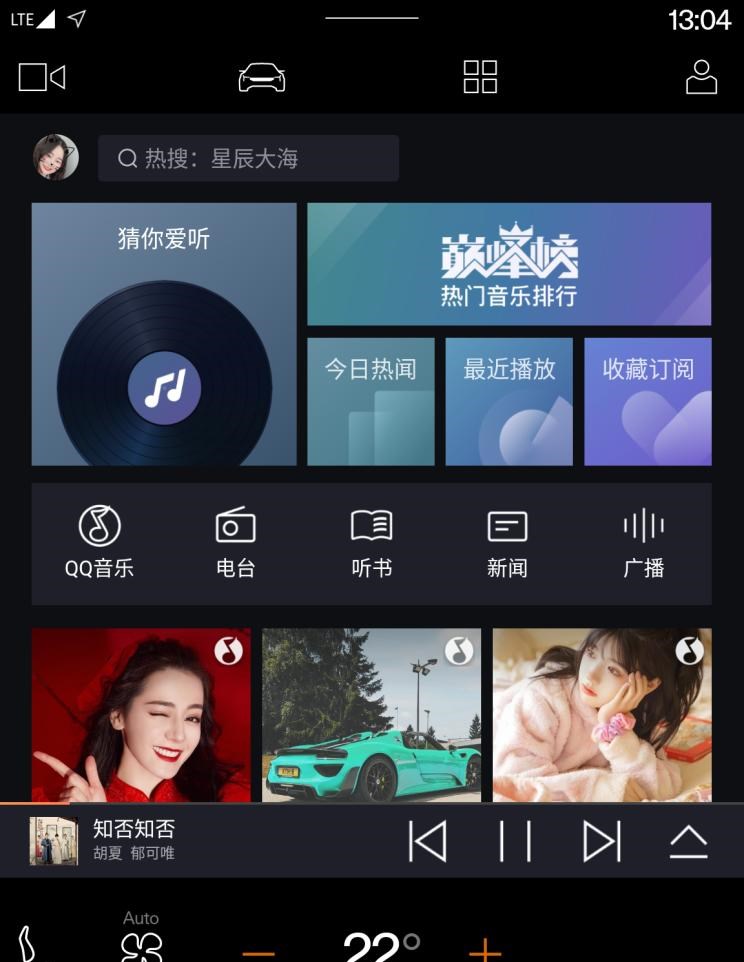Open the 猜你爱听 vinyl card
744x962 pixels.
point(164,334)
